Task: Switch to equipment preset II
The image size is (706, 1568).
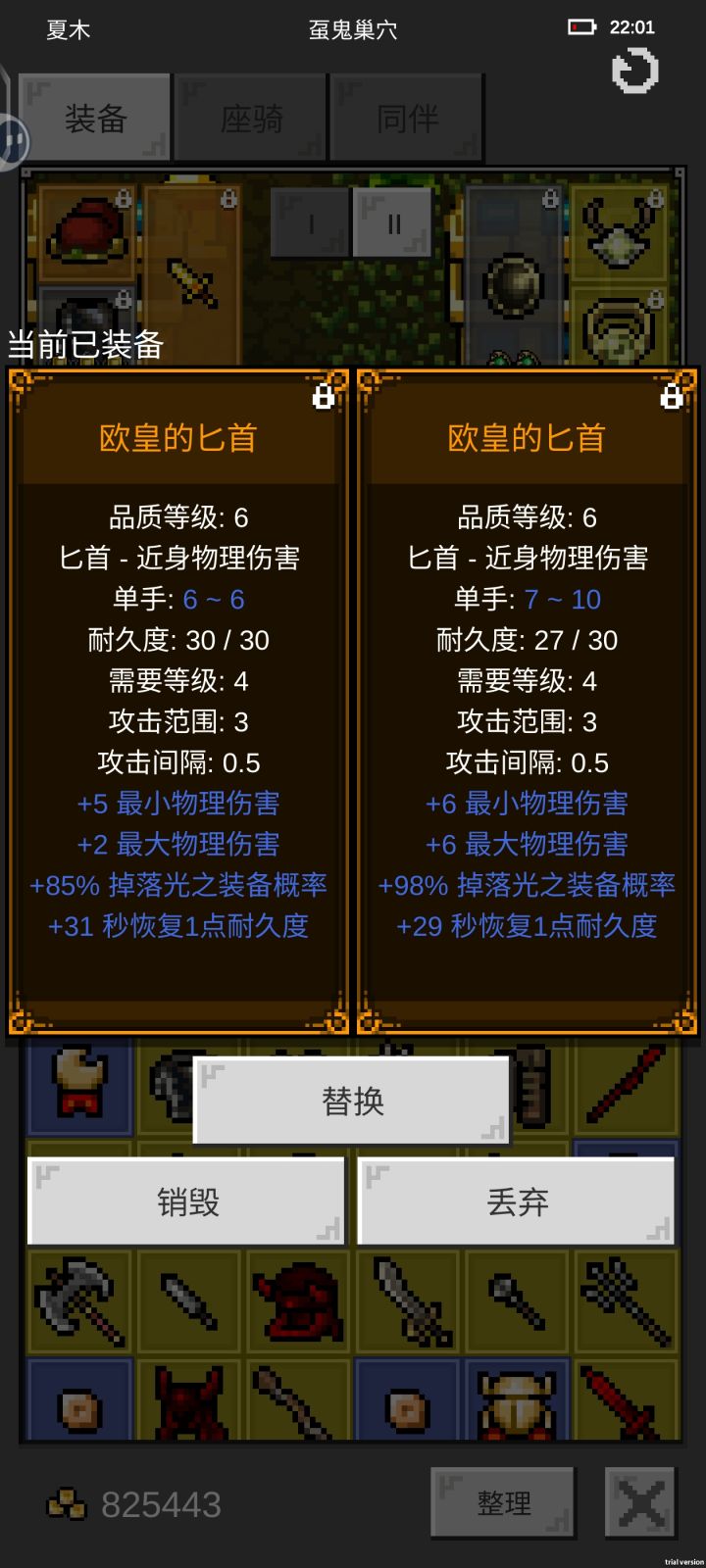Action: 392,223
